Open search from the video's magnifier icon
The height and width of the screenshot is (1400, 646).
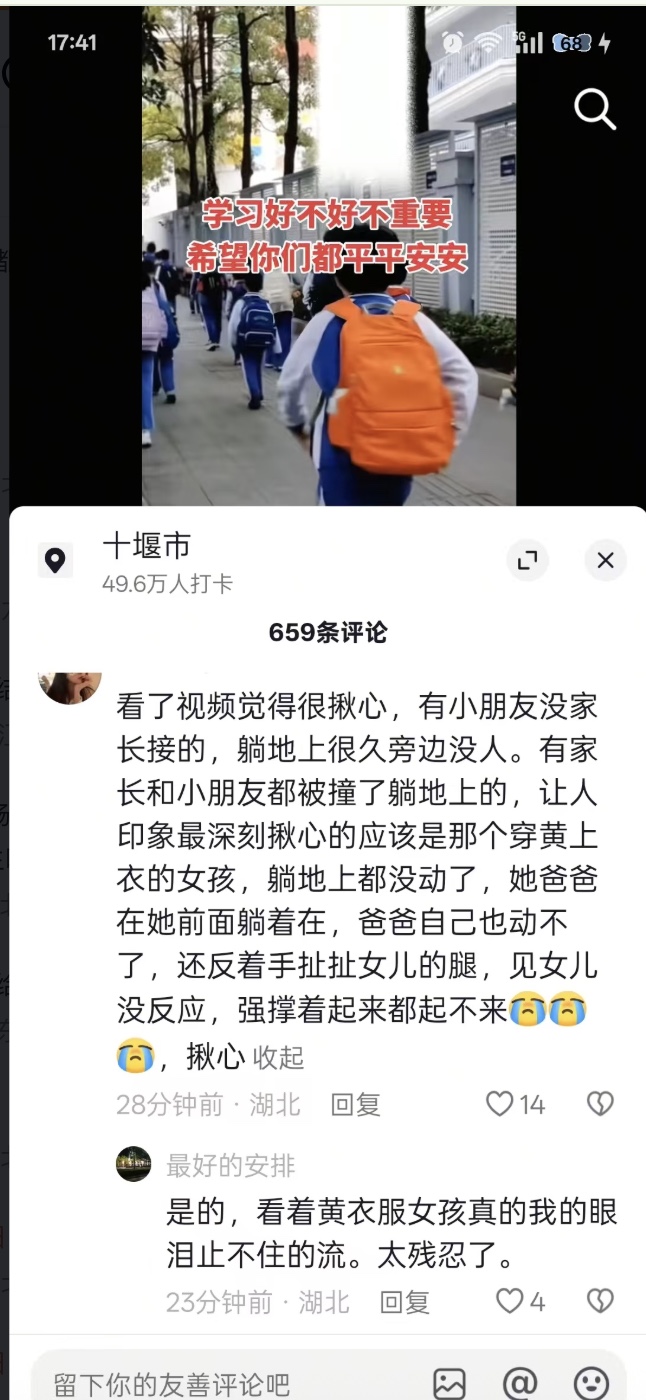click(595, 109)
